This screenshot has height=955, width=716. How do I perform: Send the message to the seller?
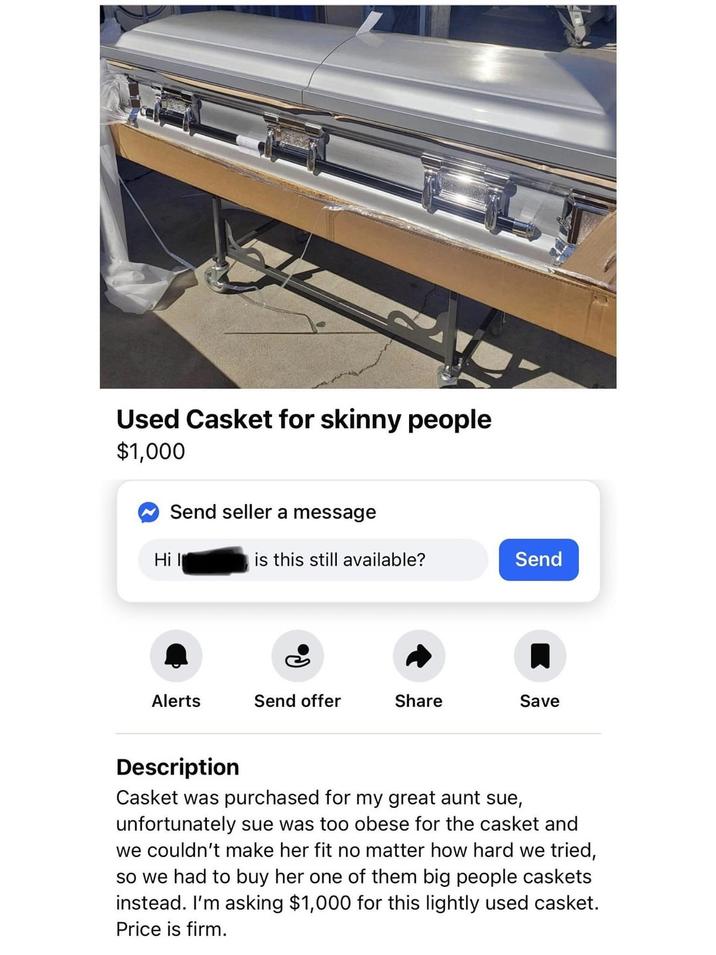pos(538,560)
